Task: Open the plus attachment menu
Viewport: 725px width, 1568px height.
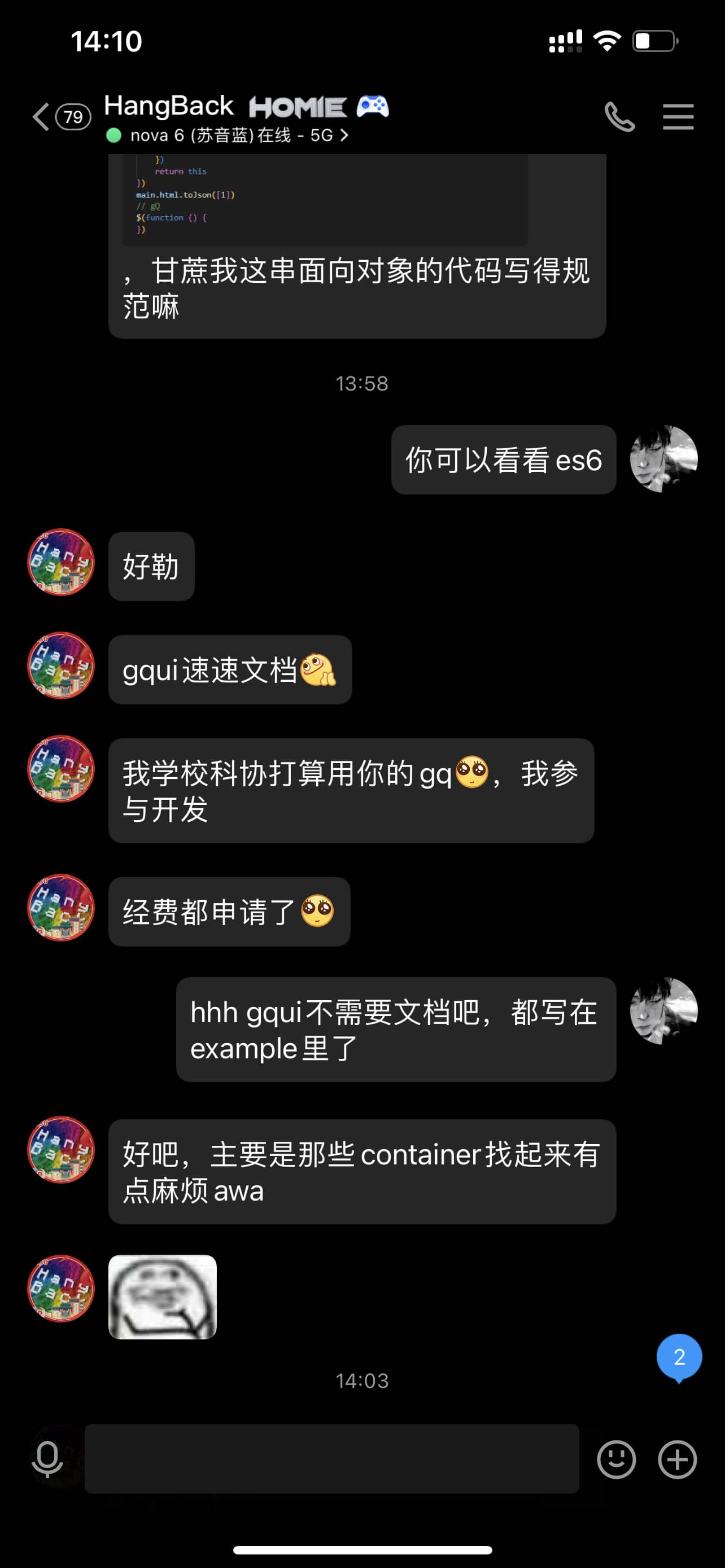Action: coord(677,1459)
